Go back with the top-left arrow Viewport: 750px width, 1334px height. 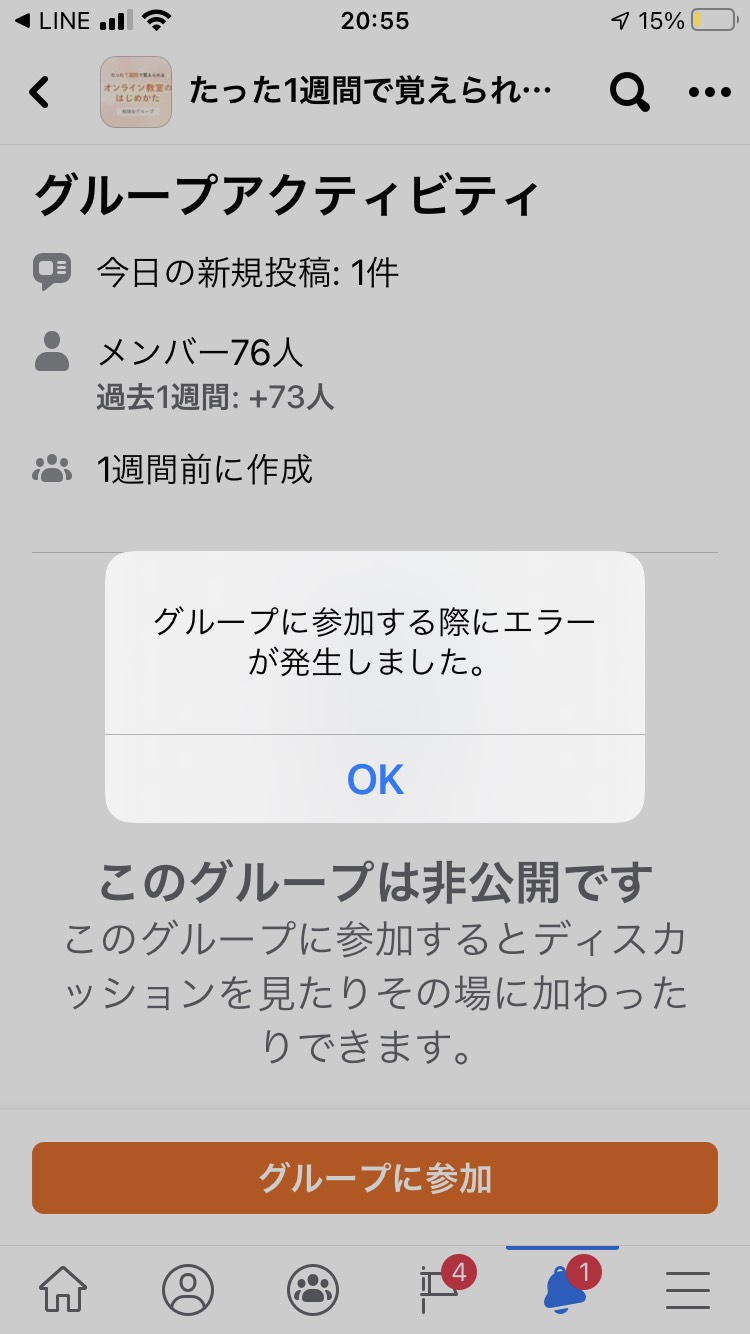(39, 92)
